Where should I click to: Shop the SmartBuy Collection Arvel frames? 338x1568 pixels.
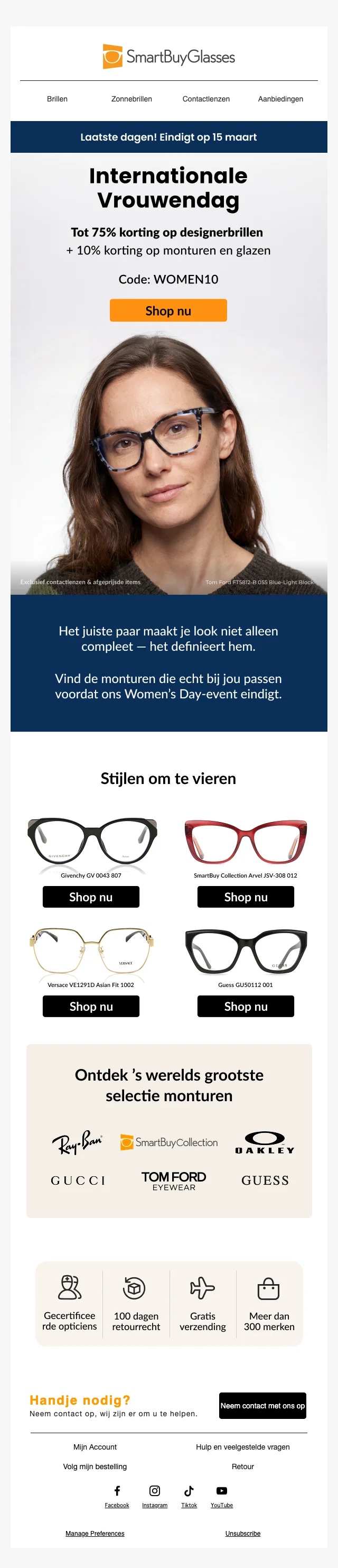pyautogui.click(x=246, y=897)
